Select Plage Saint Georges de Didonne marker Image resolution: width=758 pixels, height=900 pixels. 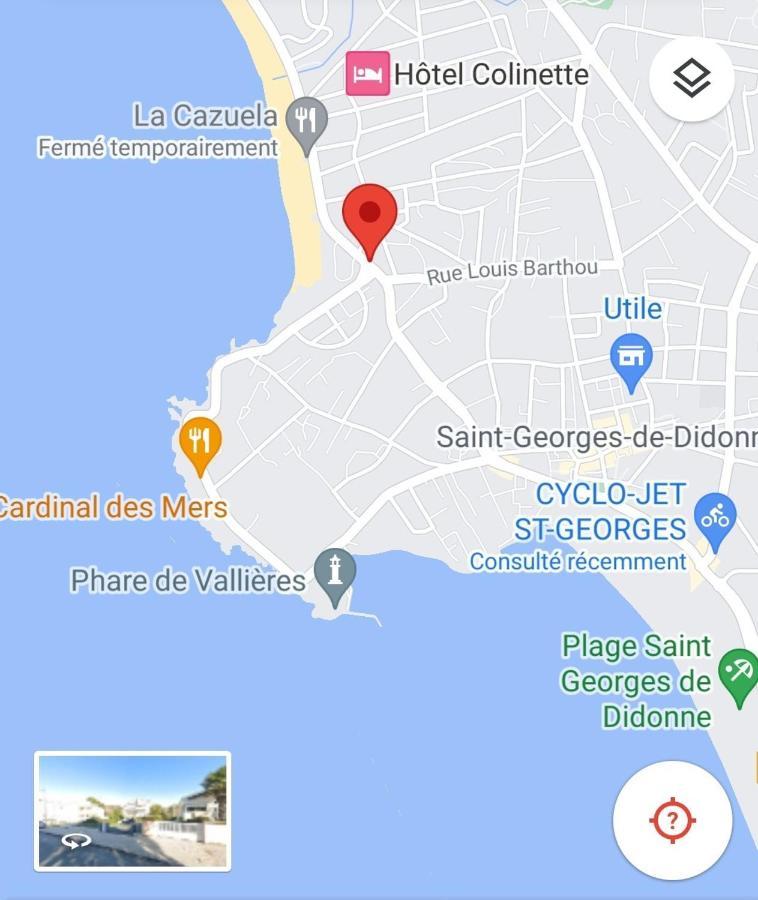pyautogui.click(x=740, y=673)
